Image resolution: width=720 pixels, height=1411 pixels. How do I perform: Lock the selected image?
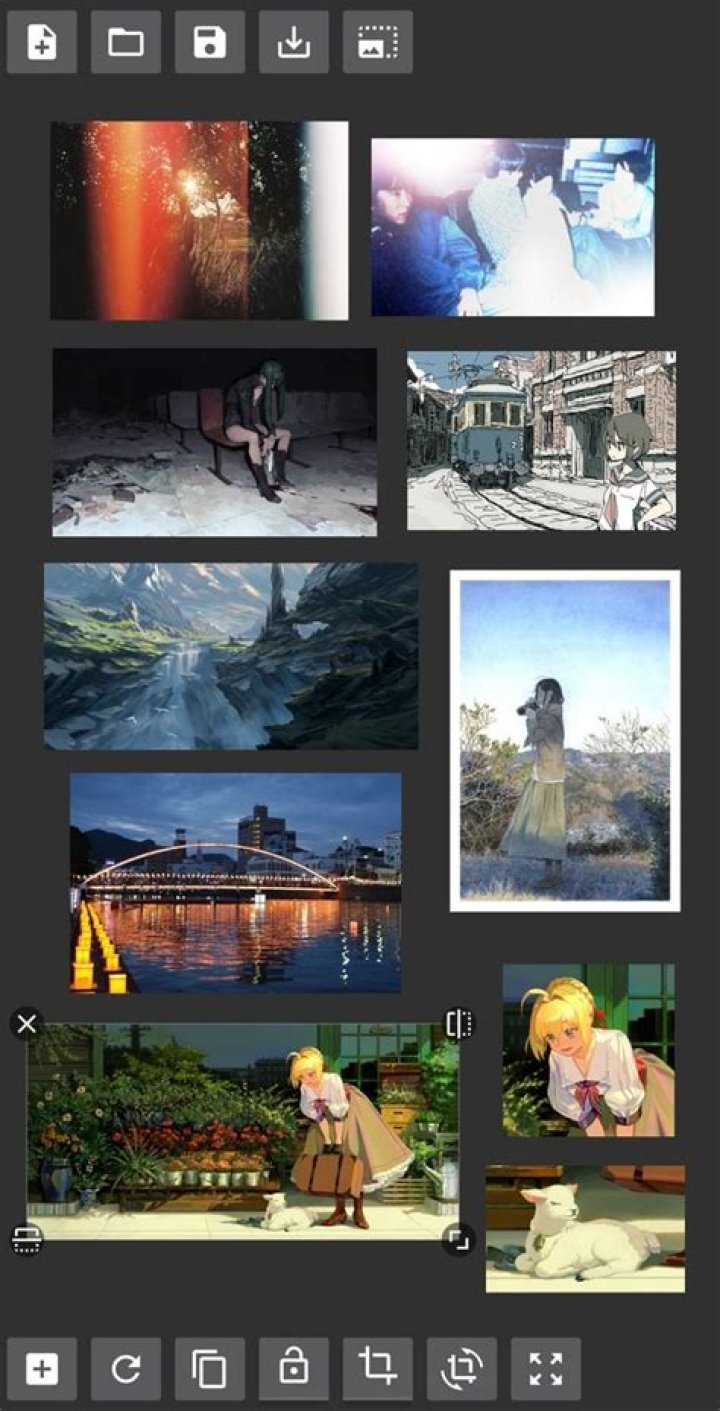294,1369
